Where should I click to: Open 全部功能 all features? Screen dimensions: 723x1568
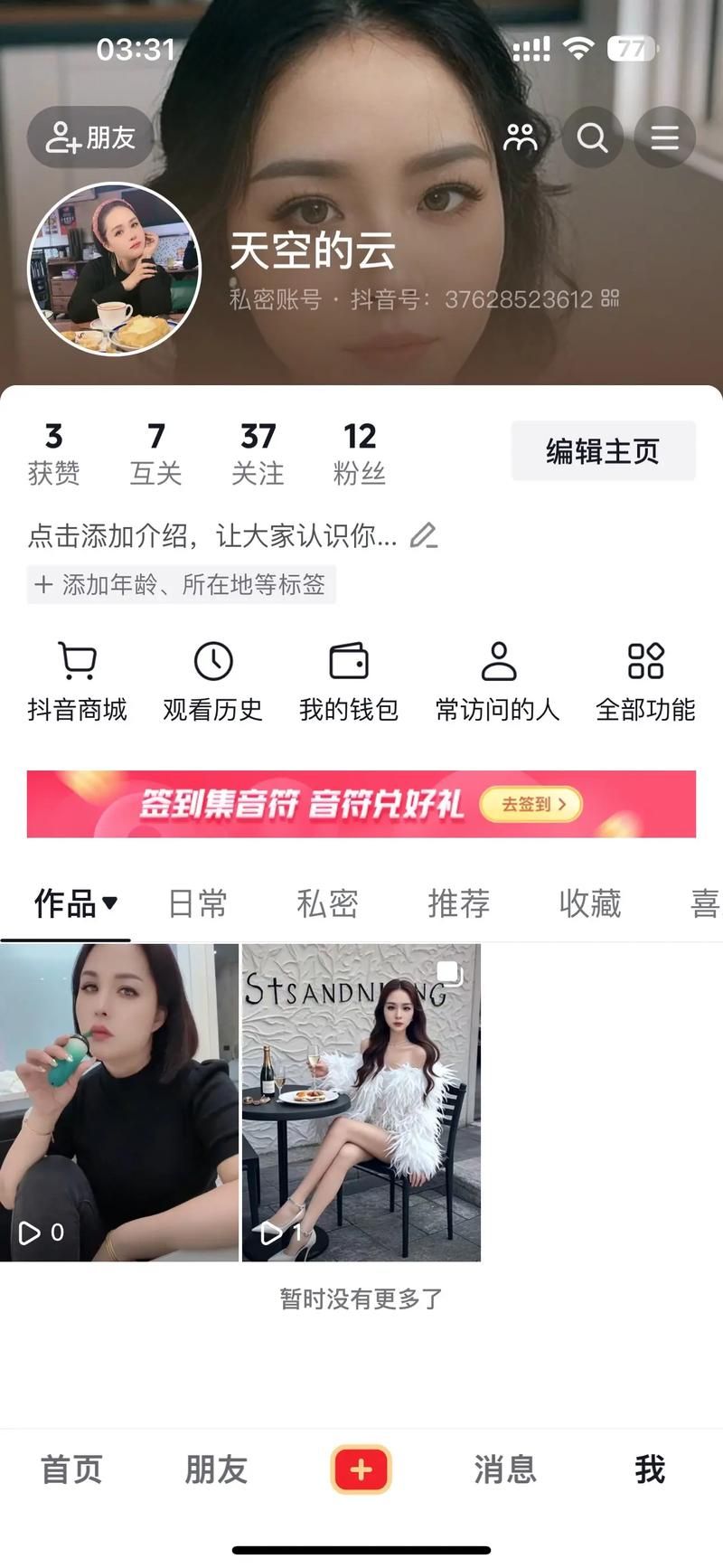click(x=645, y=682)
